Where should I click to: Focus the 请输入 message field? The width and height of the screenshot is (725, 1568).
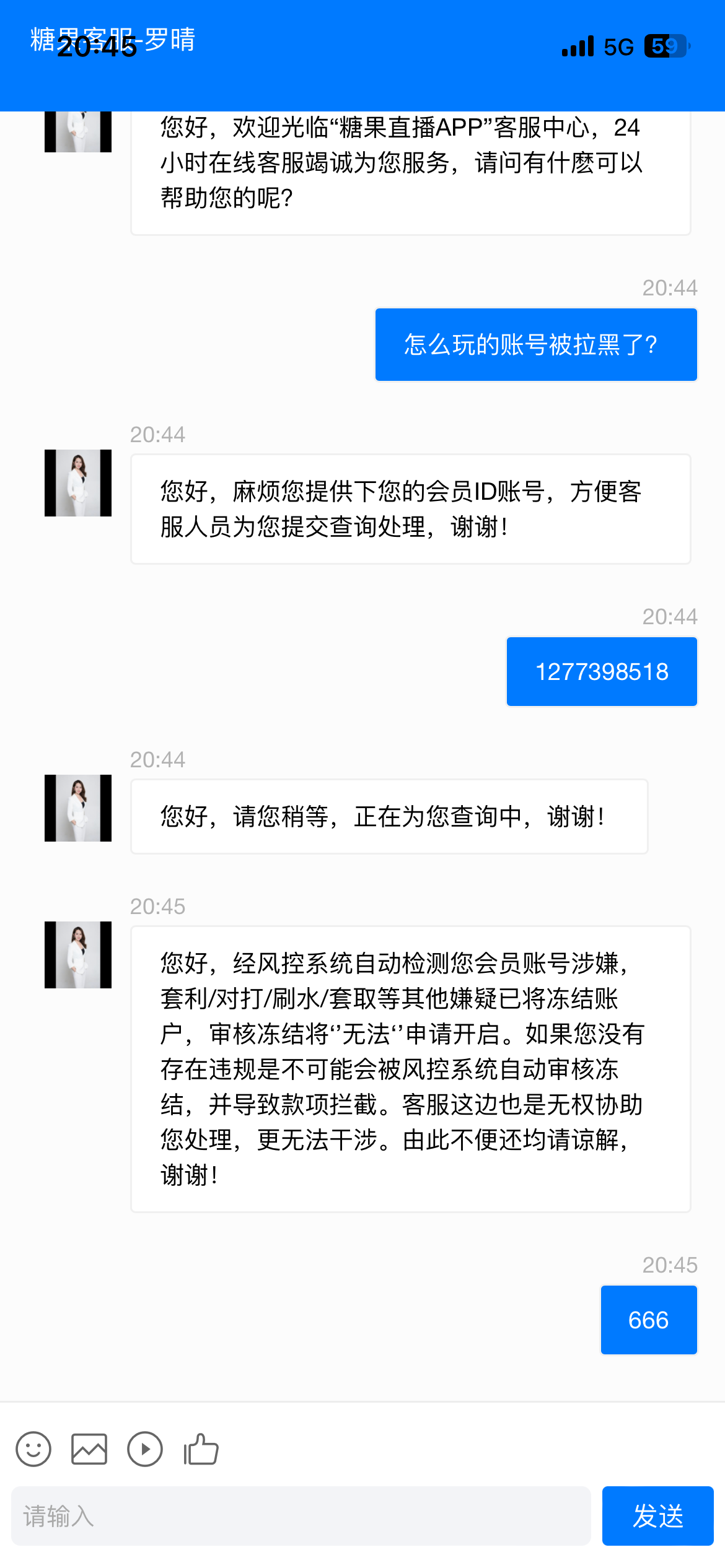(x=301, y=1516)
